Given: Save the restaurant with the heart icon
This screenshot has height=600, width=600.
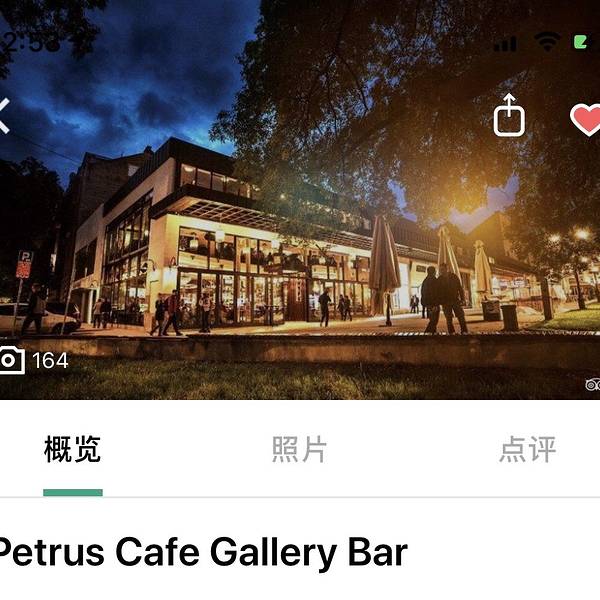Looking at the screenshot, I should [586, 119].
